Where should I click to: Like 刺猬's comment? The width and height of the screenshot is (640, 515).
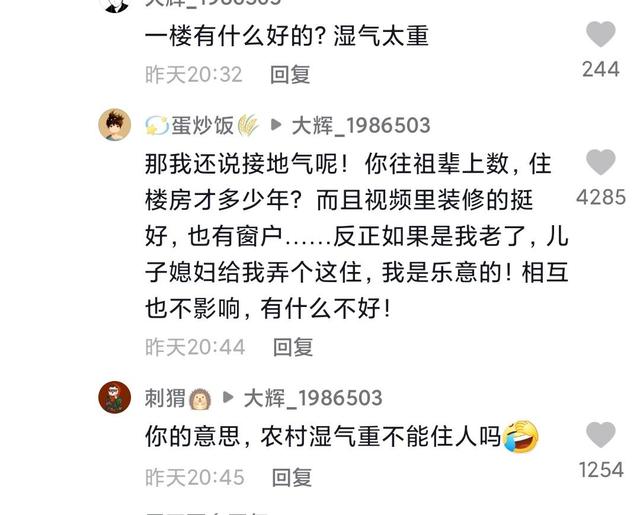coord(600,435)
